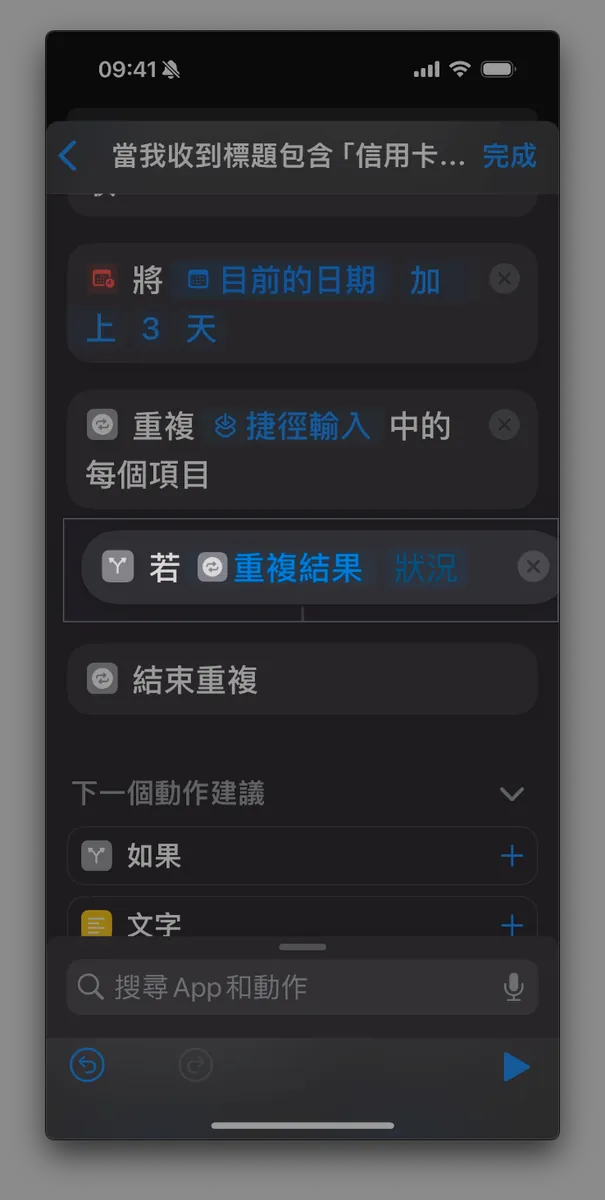Run the shortcut with play button
The width and height of the screenshot is (605, 1200).
[515, 1067]
